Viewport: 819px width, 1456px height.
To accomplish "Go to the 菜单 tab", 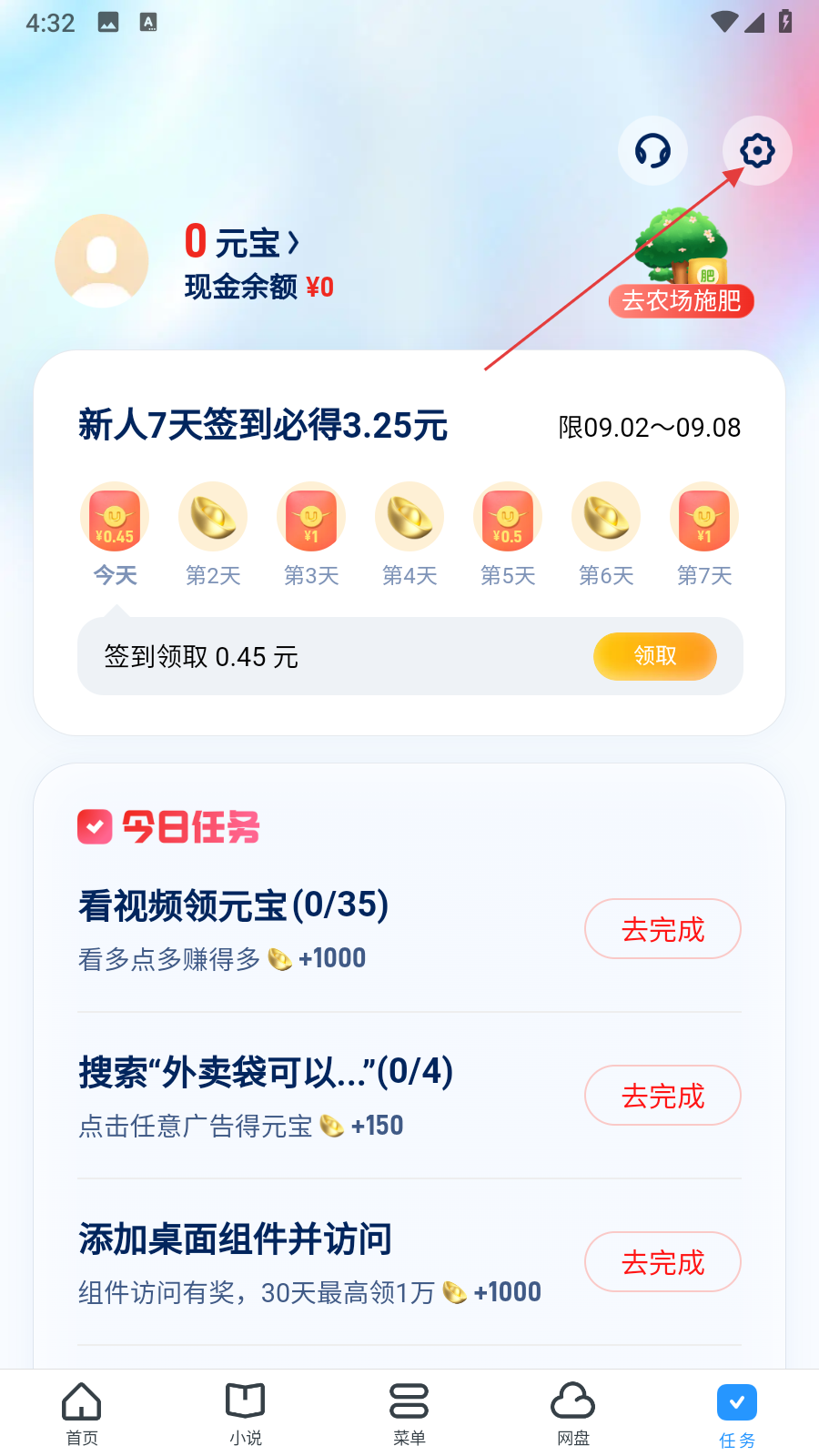I will (409, 1413).
